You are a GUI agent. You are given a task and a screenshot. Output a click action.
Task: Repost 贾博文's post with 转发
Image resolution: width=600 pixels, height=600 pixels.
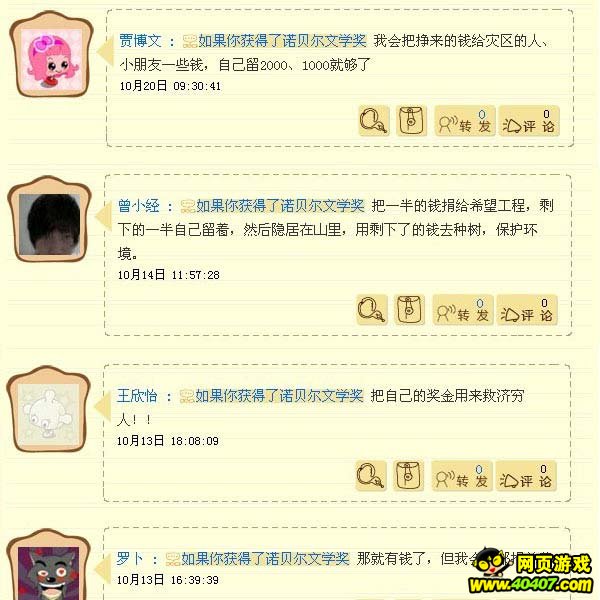pos(463,122)
